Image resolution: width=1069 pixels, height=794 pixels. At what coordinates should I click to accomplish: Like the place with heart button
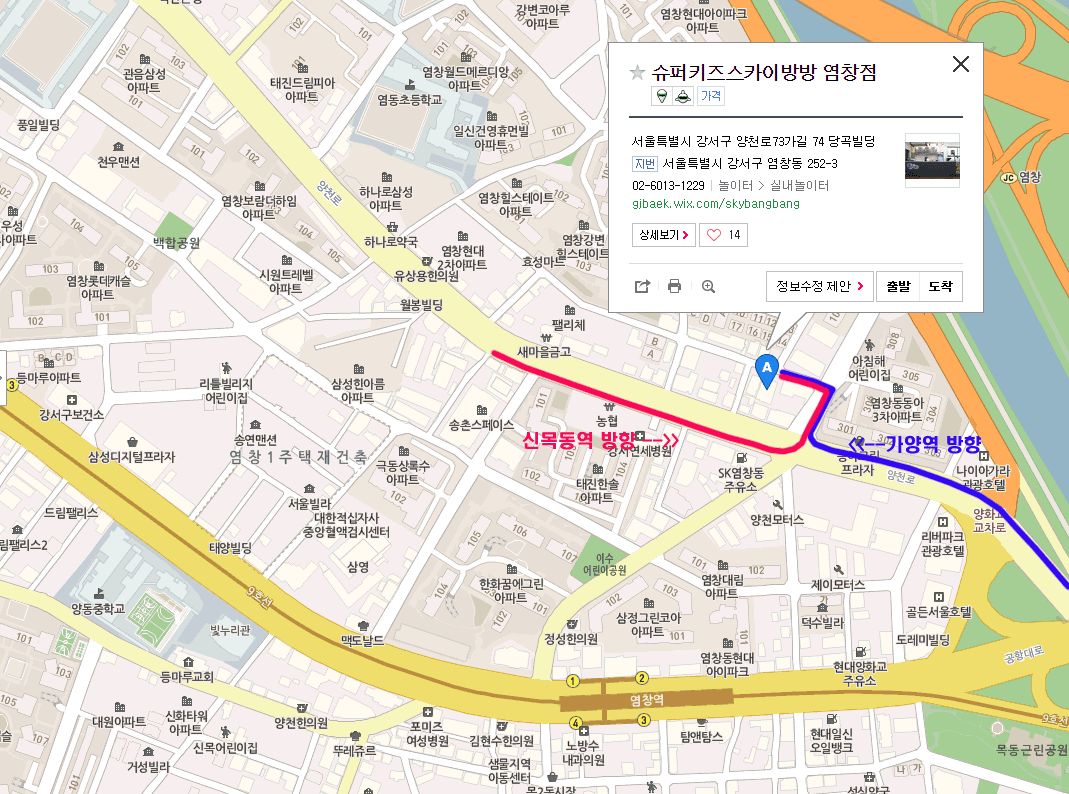point(723,235)
